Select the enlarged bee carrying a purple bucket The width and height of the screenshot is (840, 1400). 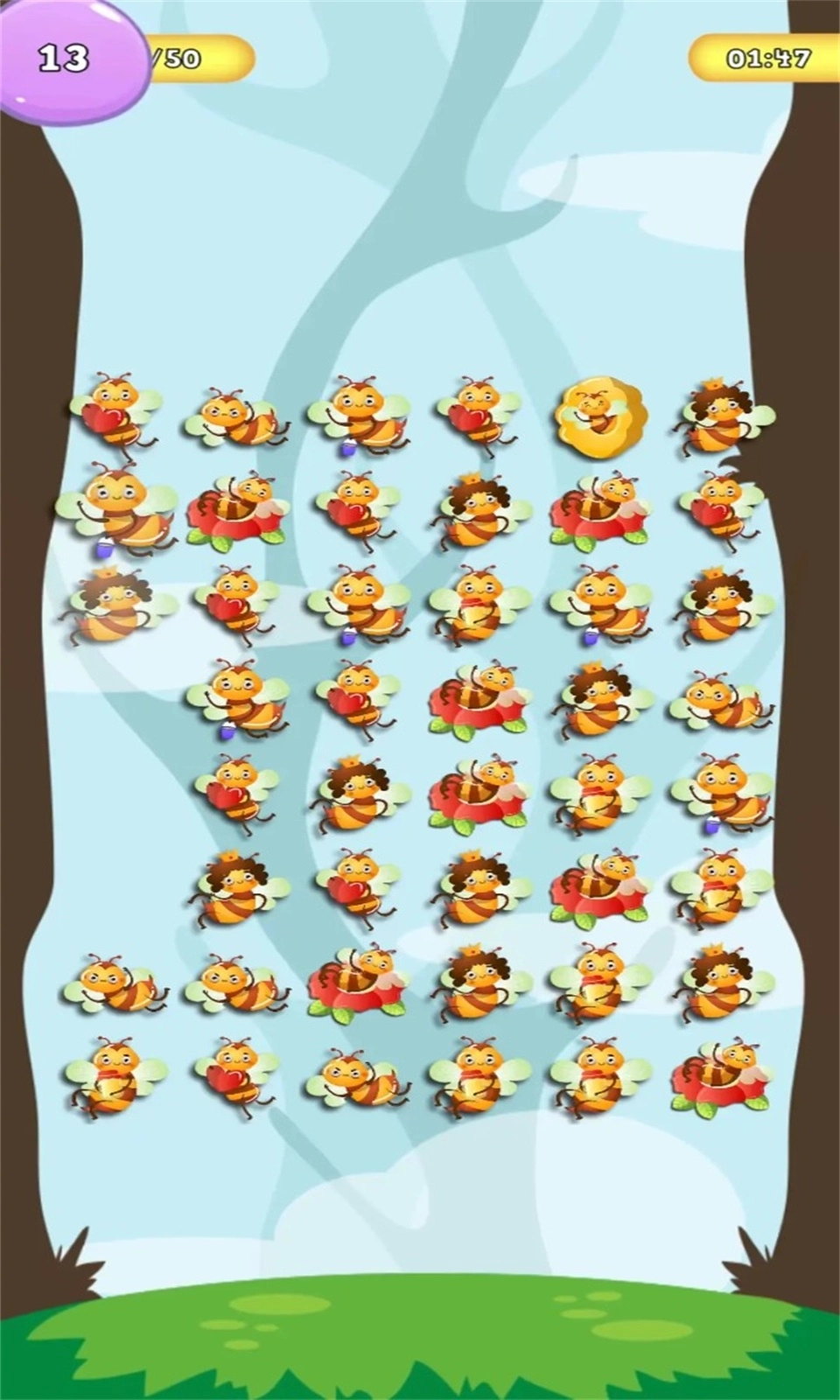click(x=116, y=513)
